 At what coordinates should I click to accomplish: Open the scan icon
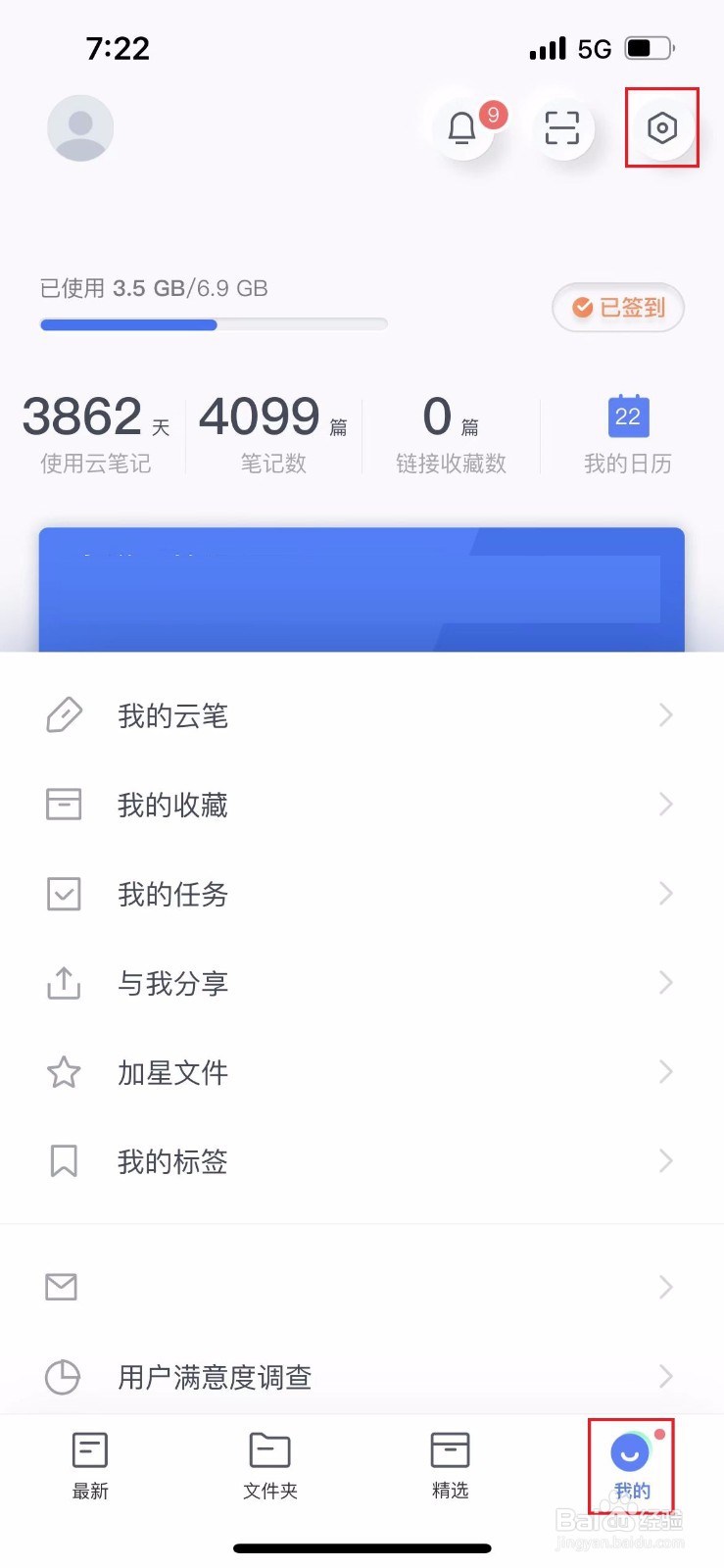[x=562, y=128]
